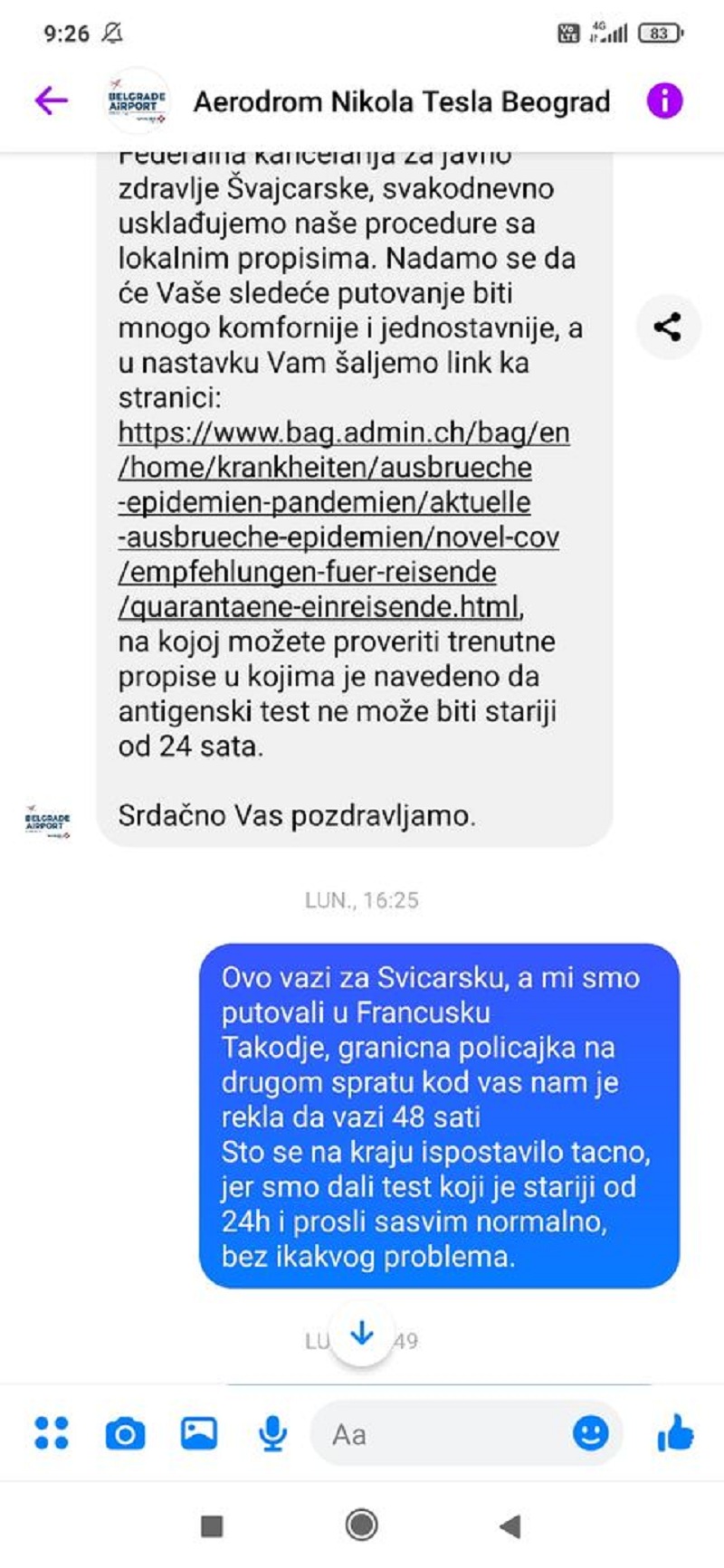Open the emoji picker
The height and width of the screenshot is (1568, 724).
(590, 1433)
